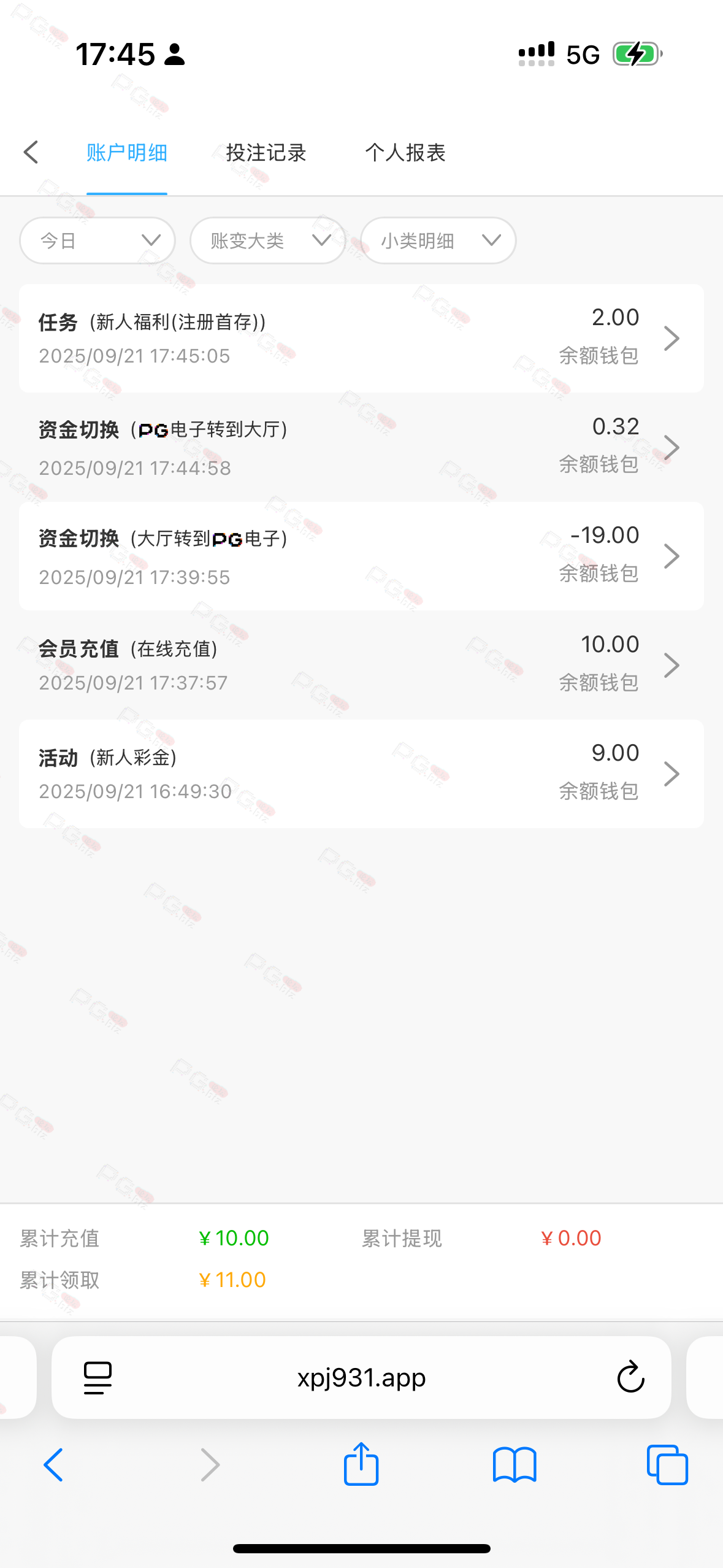Switch to the 个人报表 tab
Screen dimensions: 723x1568
click(405, 153)
